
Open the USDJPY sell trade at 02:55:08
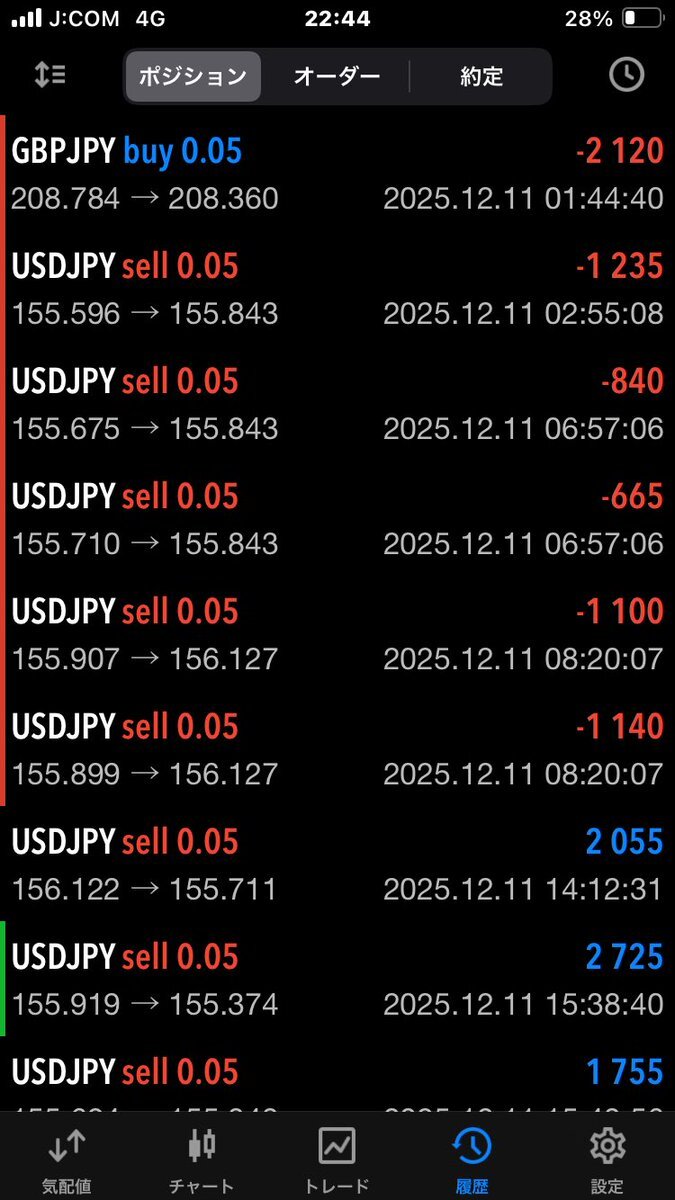pos(337,289)
